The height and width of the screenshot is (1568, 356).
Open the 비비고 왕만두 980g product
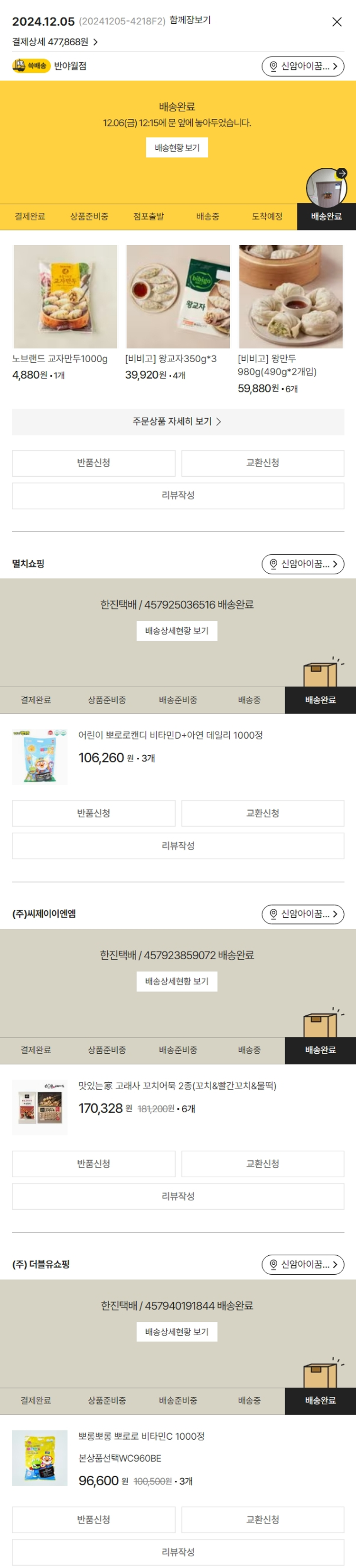[290, 297]
